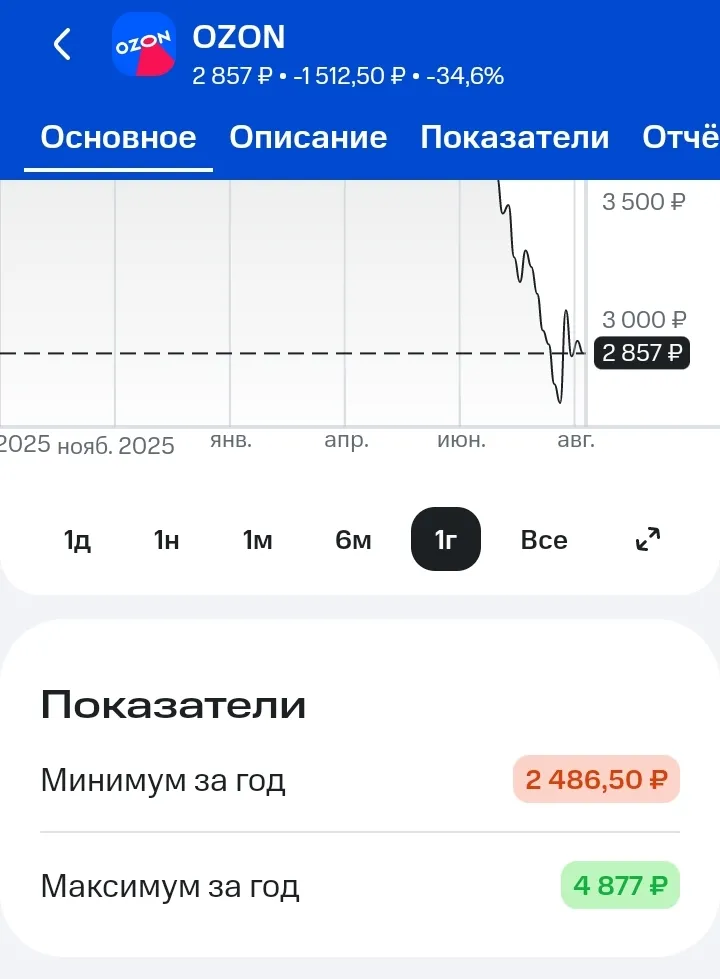This screenshot has height=979, width=720.
Task: Switch to the Описание tab
Action: tap(308, 137)
